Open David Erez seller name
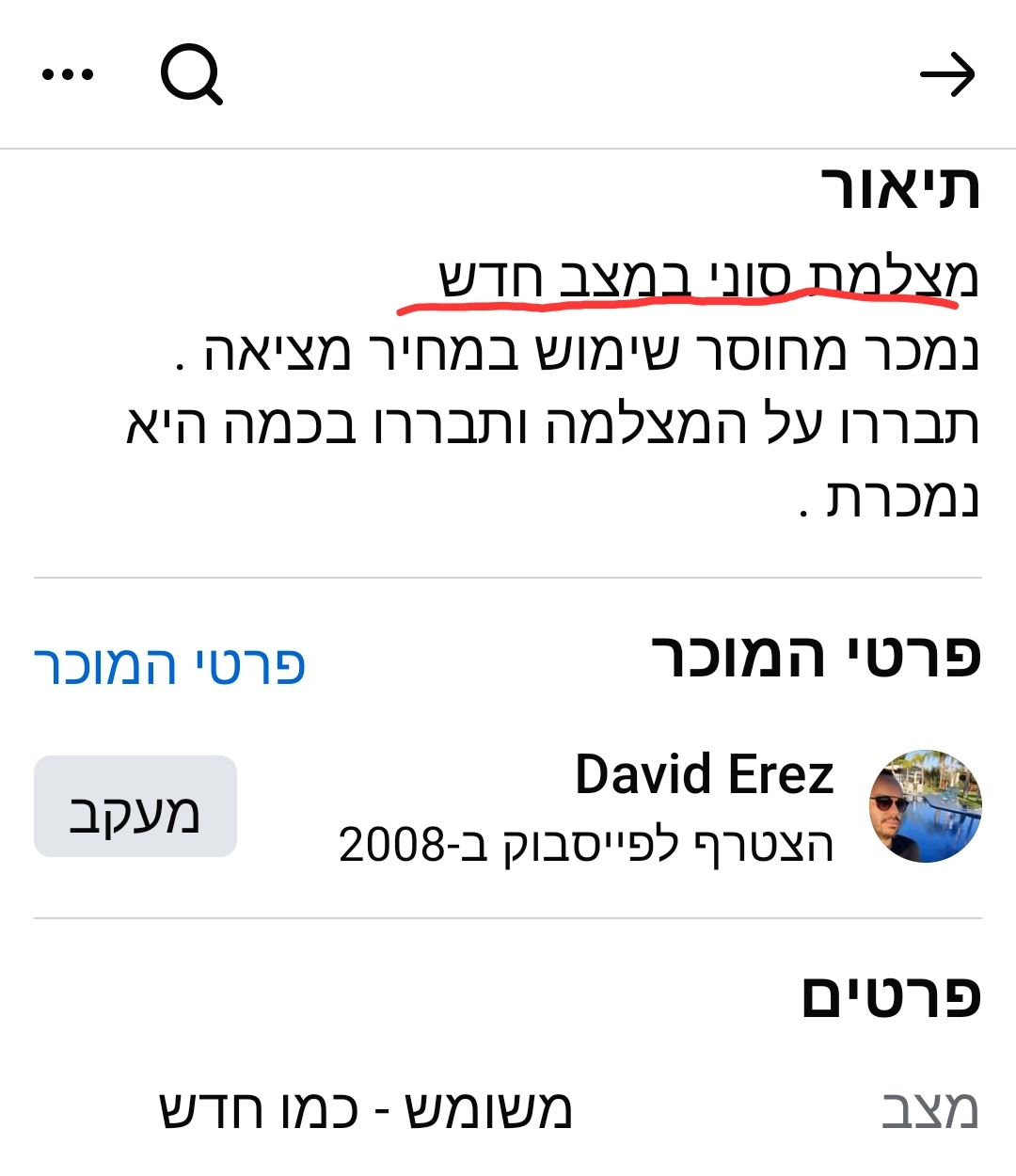1016x1176 pixels. 704,774
